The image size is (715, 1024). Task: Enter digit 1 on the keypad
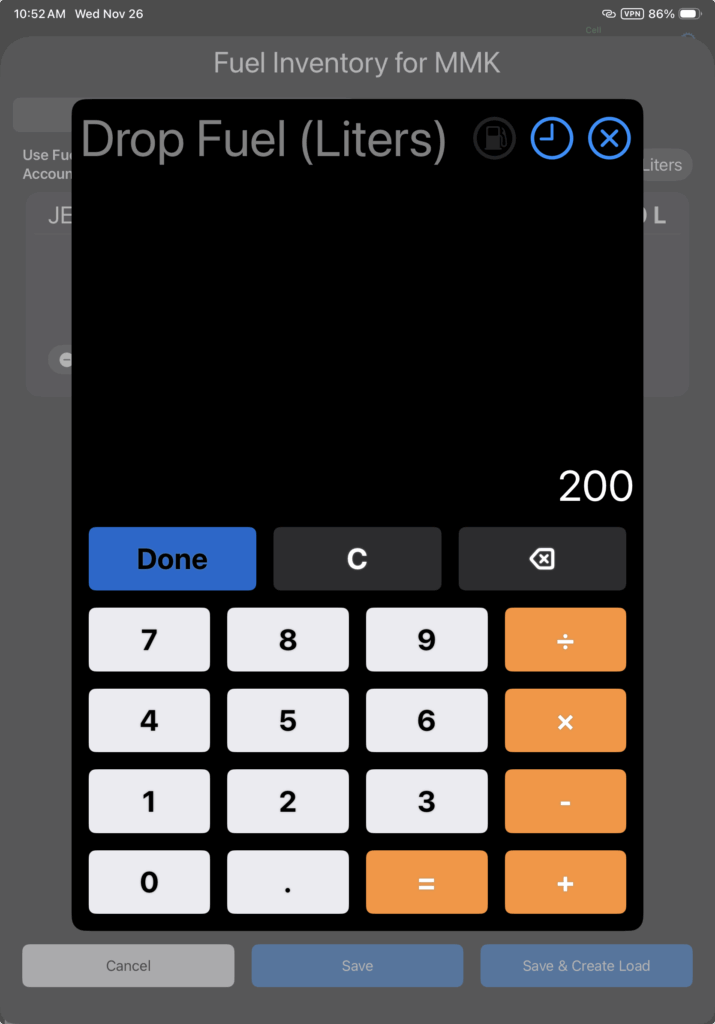click(149, 801)
